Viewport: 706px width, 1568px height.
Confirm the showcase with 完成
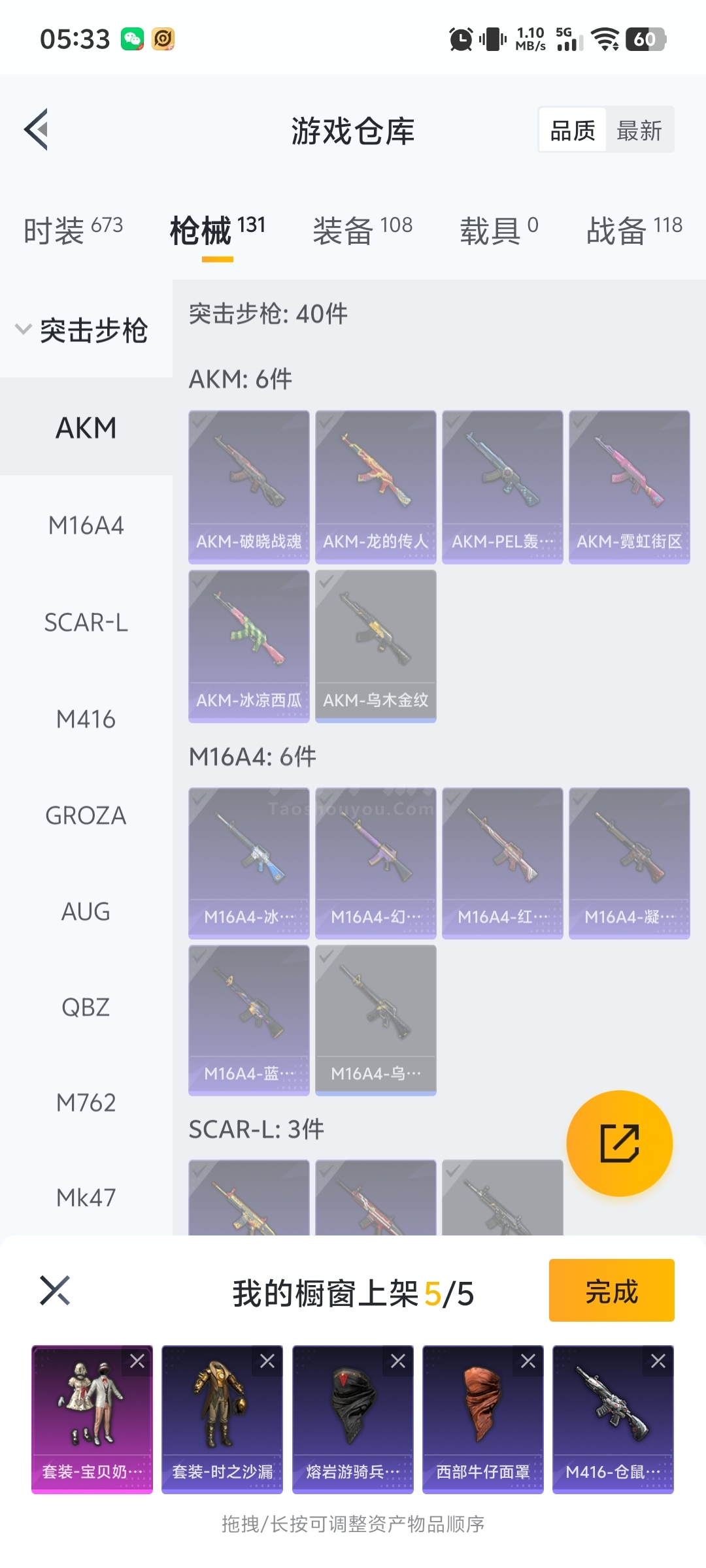coord(611,1290)
